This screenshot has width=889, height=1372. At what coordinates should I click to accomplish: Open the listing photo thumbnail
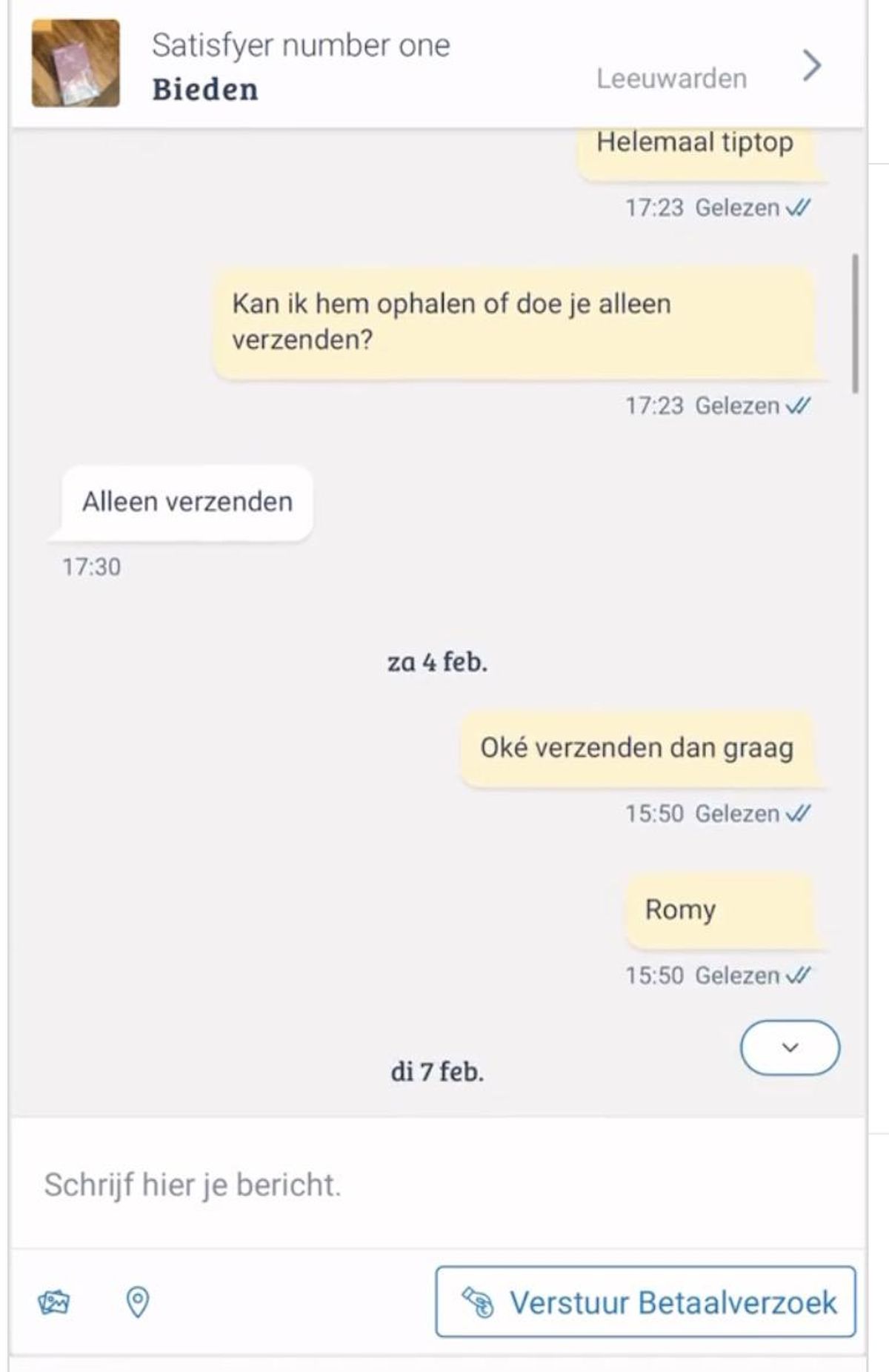(x=76, y=64)
